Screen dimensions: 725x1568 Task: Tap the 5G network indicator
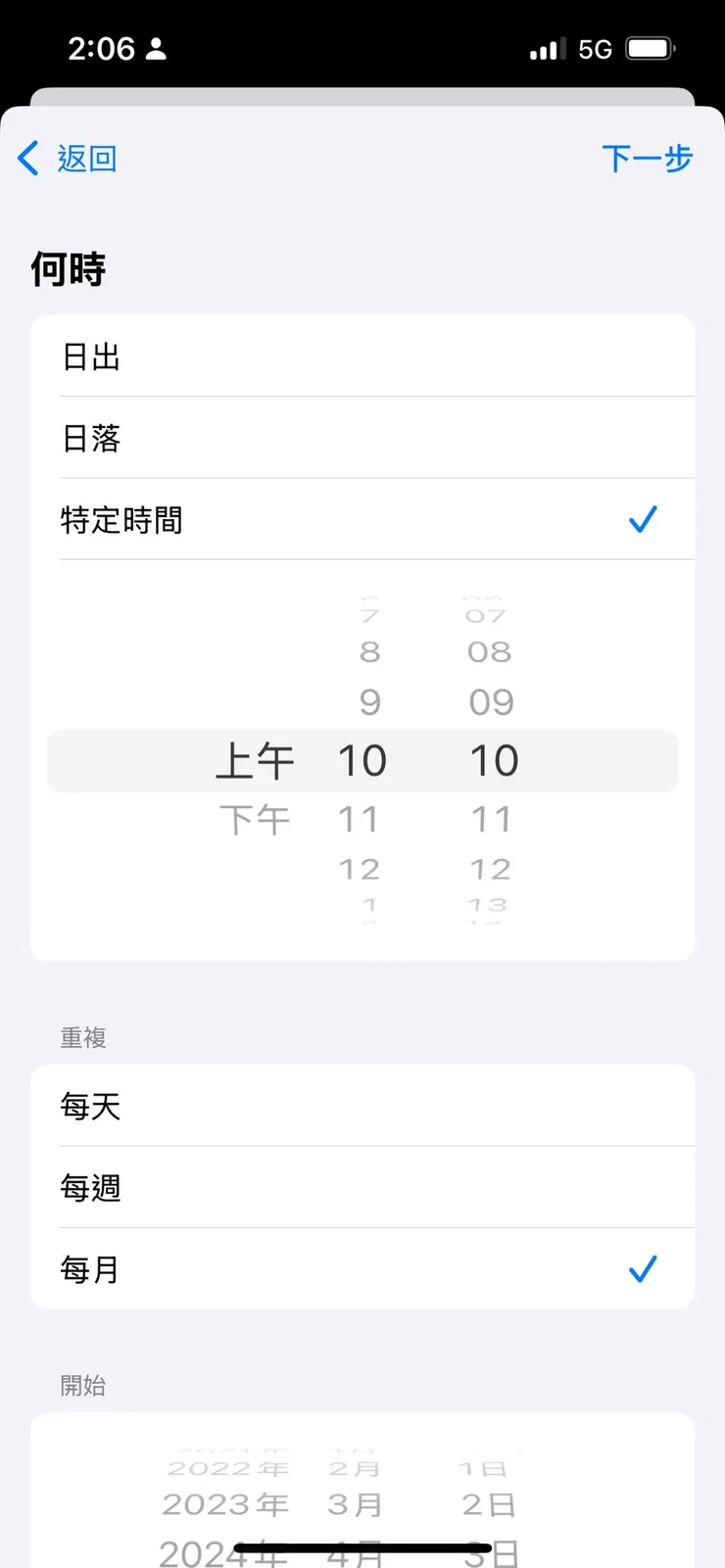(595, 47)
